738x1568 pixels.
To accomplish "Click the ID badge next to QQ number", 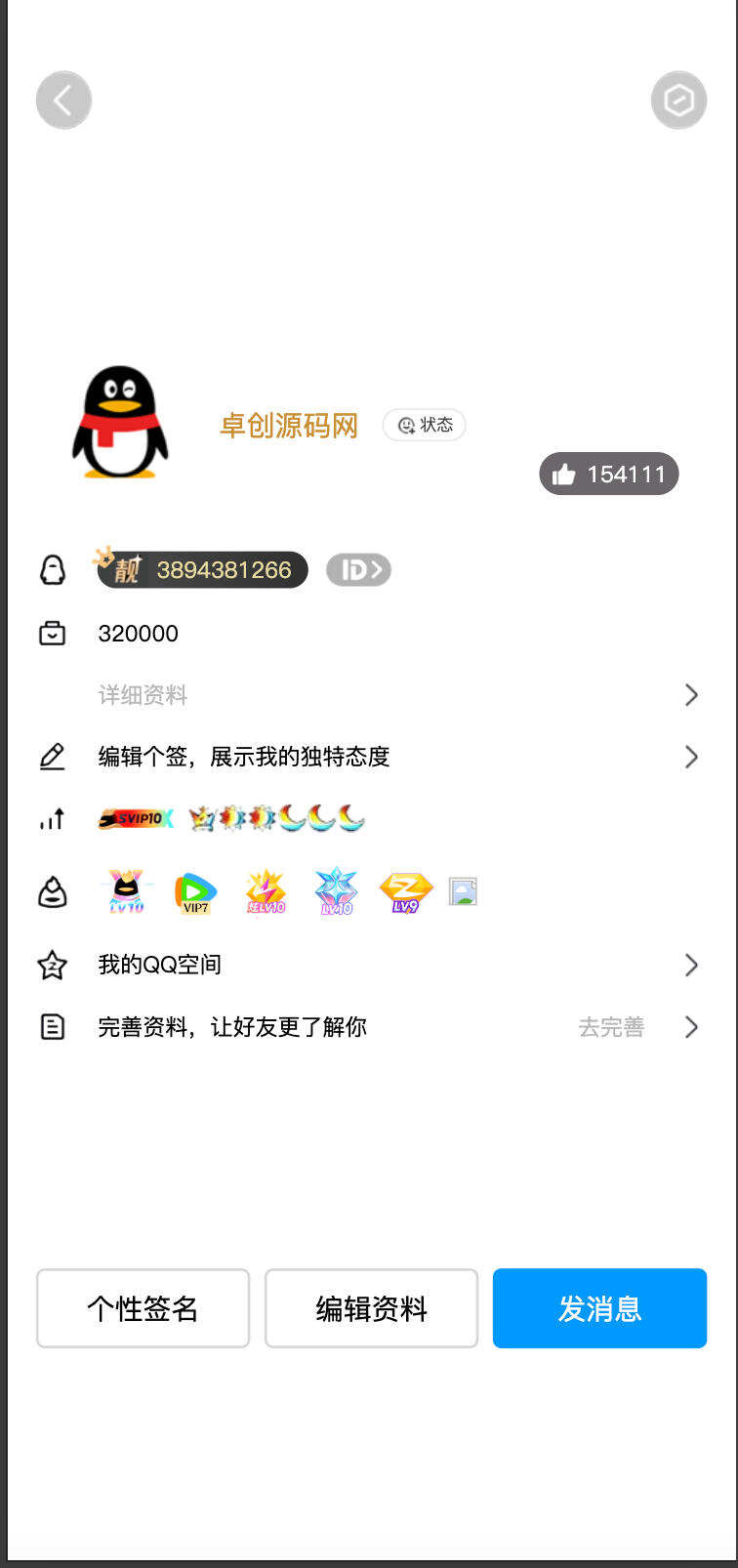I will pyautogui.click(x=358, y=569).
